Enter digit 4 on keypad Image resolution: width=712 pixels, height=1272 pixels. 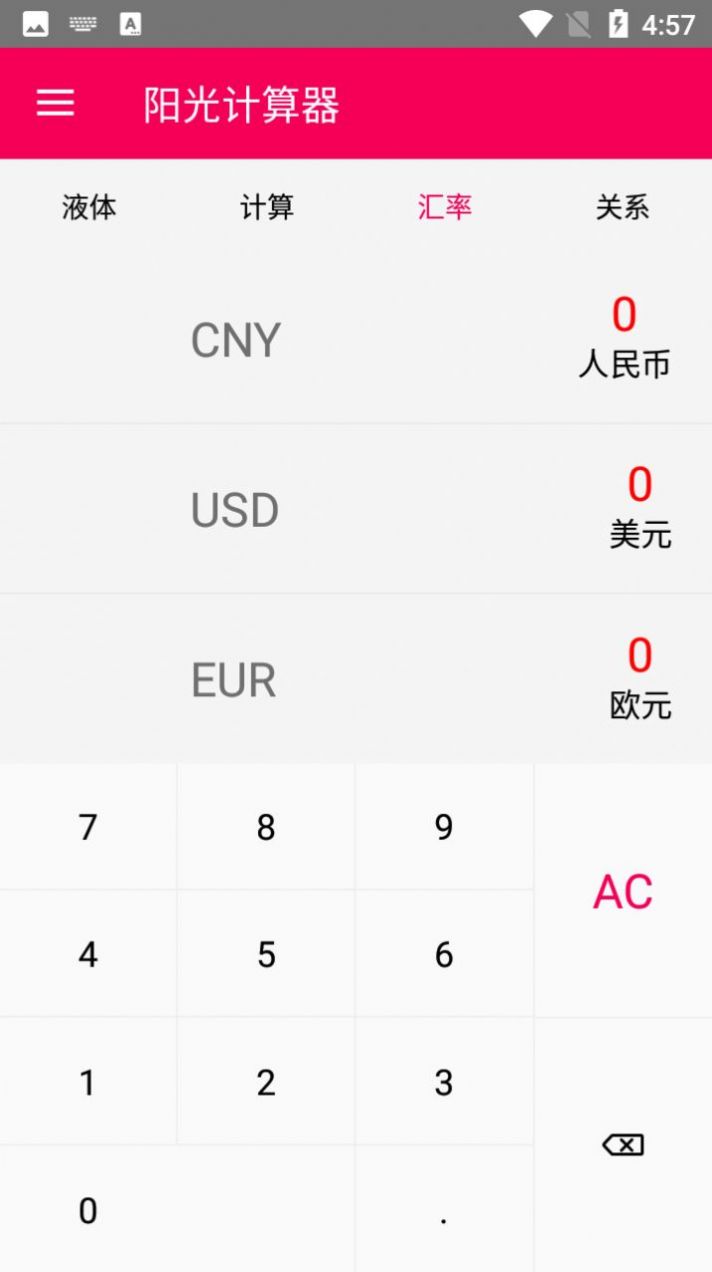pyautogui.click(x=88, y=954)
